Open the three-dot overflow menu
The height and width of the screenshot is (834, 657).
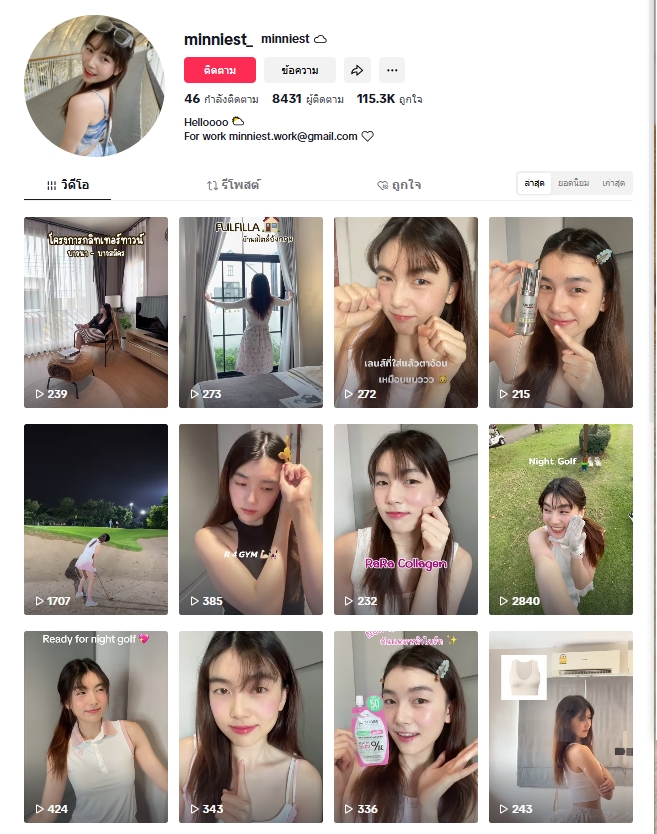(392, 70)
